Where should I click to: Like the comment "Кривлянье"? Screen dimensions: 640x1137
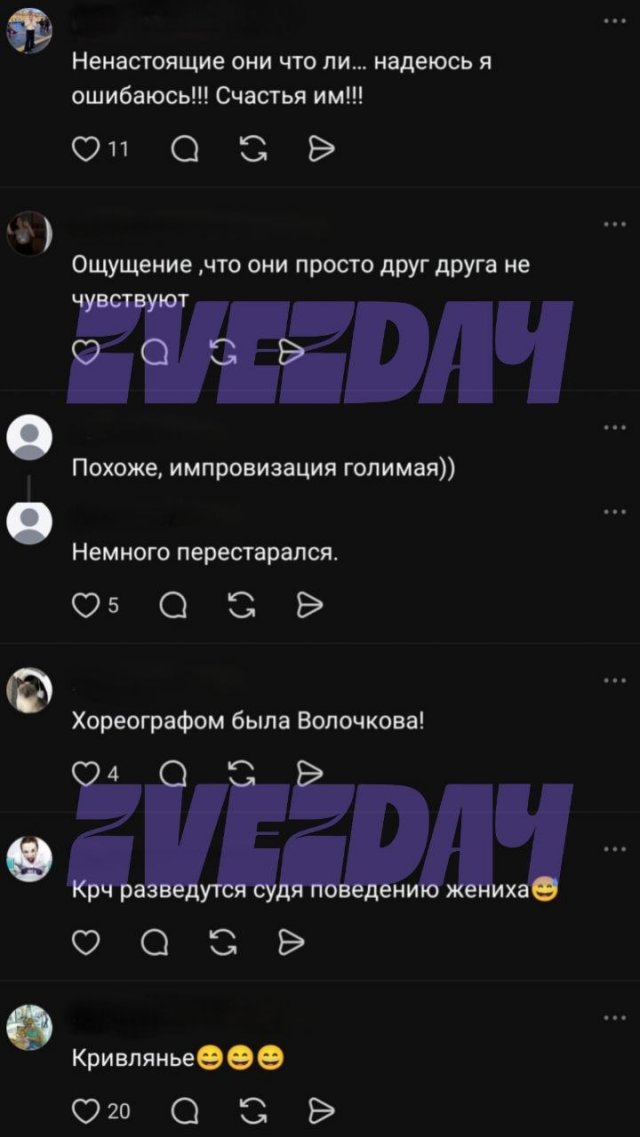(x=86, y=1110)
